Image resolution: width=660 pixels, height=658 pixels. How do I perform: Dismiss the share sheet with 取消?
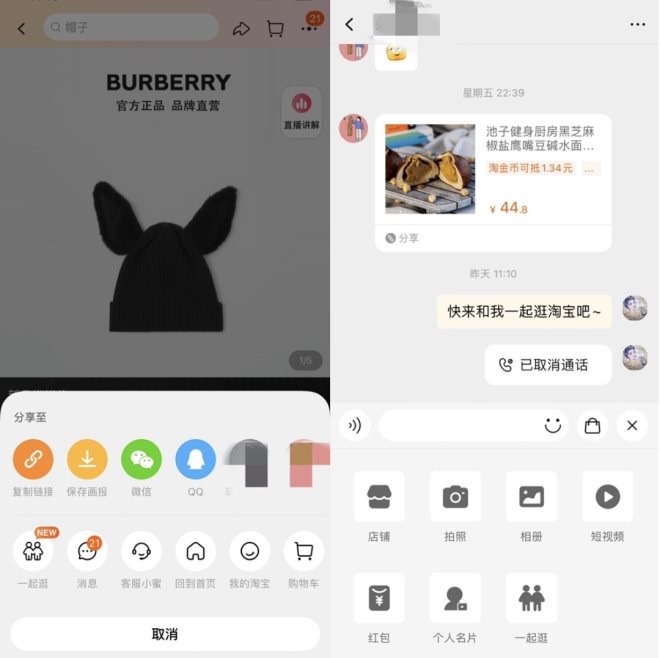(165, 634)
